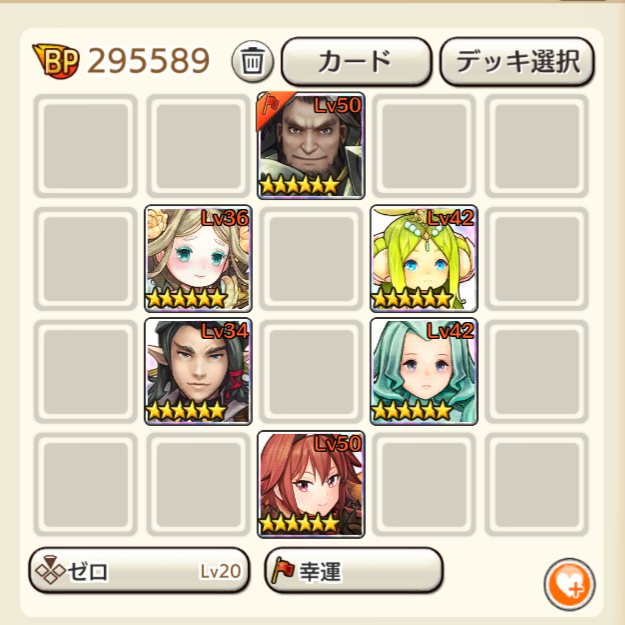Image resolution: width=625 pixels, height=625 pixels.
Task: Select the Lv42 teal hooded girl card
Action: click(x=424, y=371)
